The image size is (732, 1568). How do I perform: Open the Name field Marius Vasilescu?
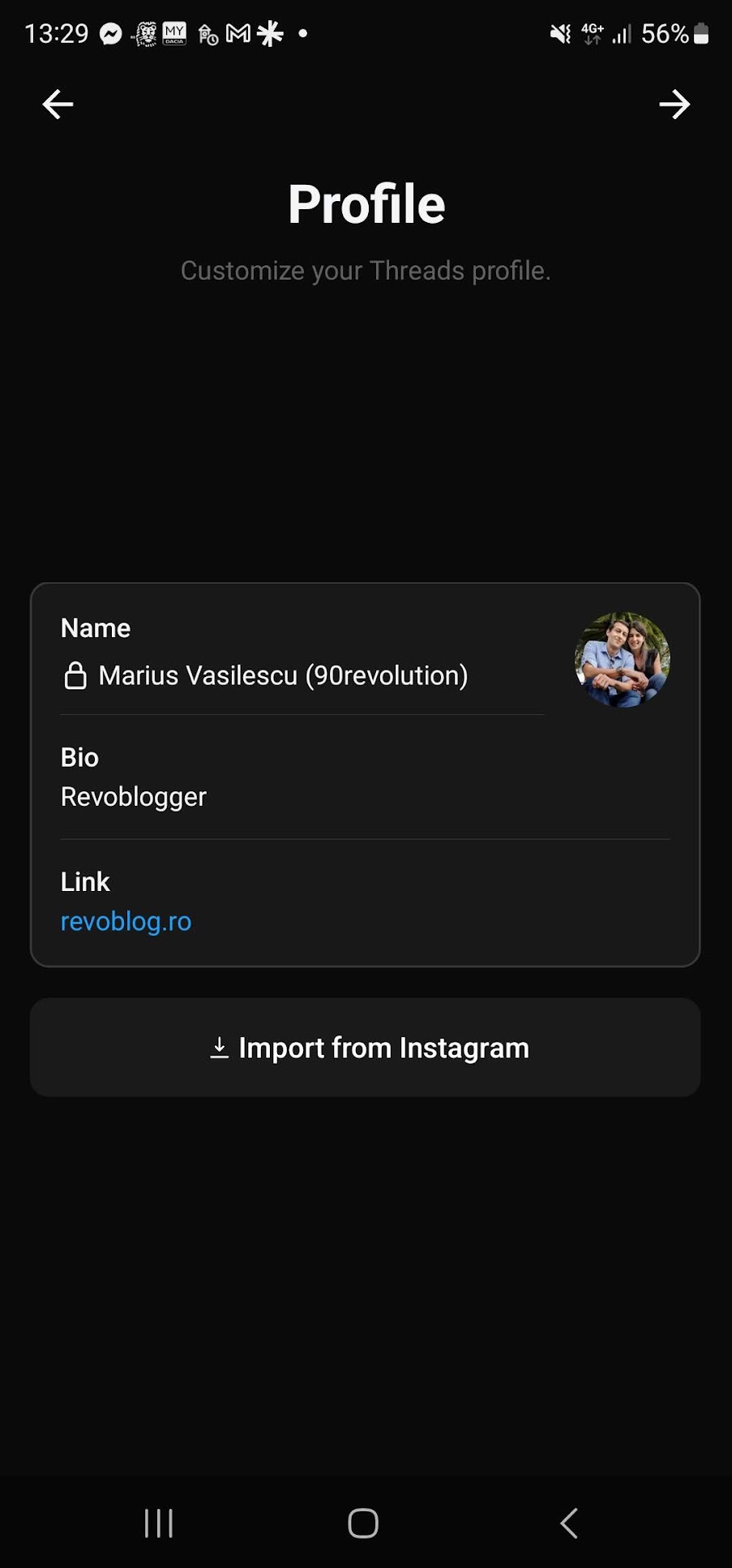click(x=302, y=653)
